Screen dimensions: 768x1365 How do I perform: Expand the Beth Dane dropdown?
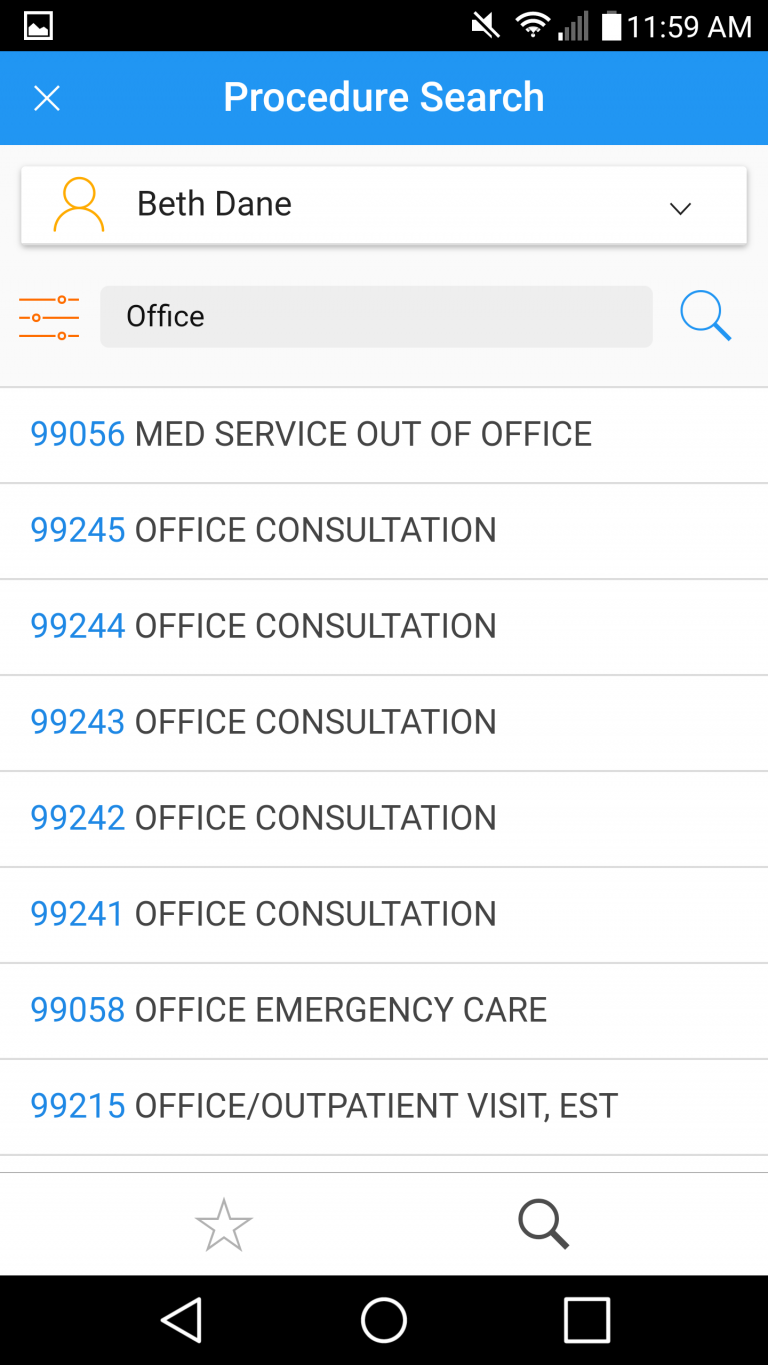tap(384, 205)
